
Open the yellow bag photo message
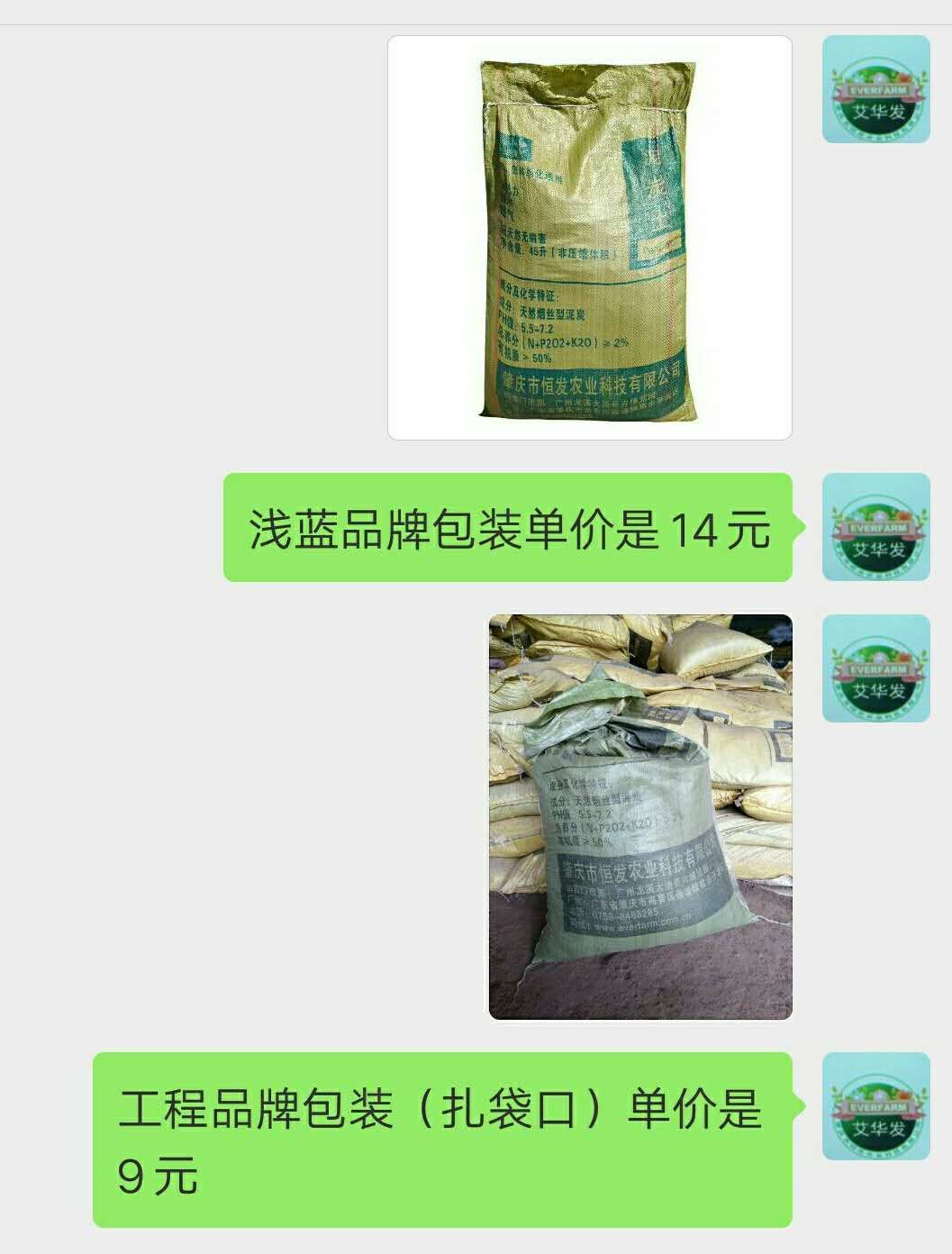coord(589,238)
